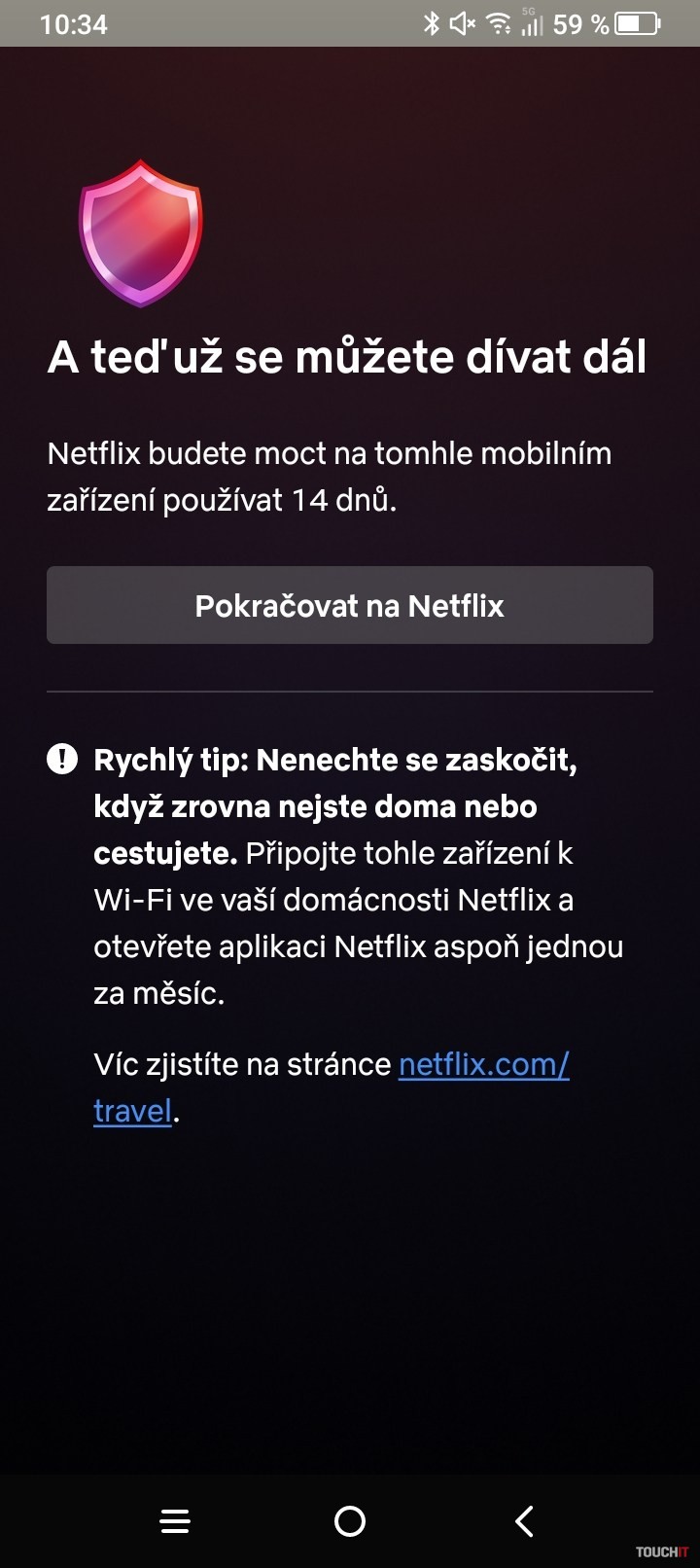Open the recent apps menu

pos(175,1520)
